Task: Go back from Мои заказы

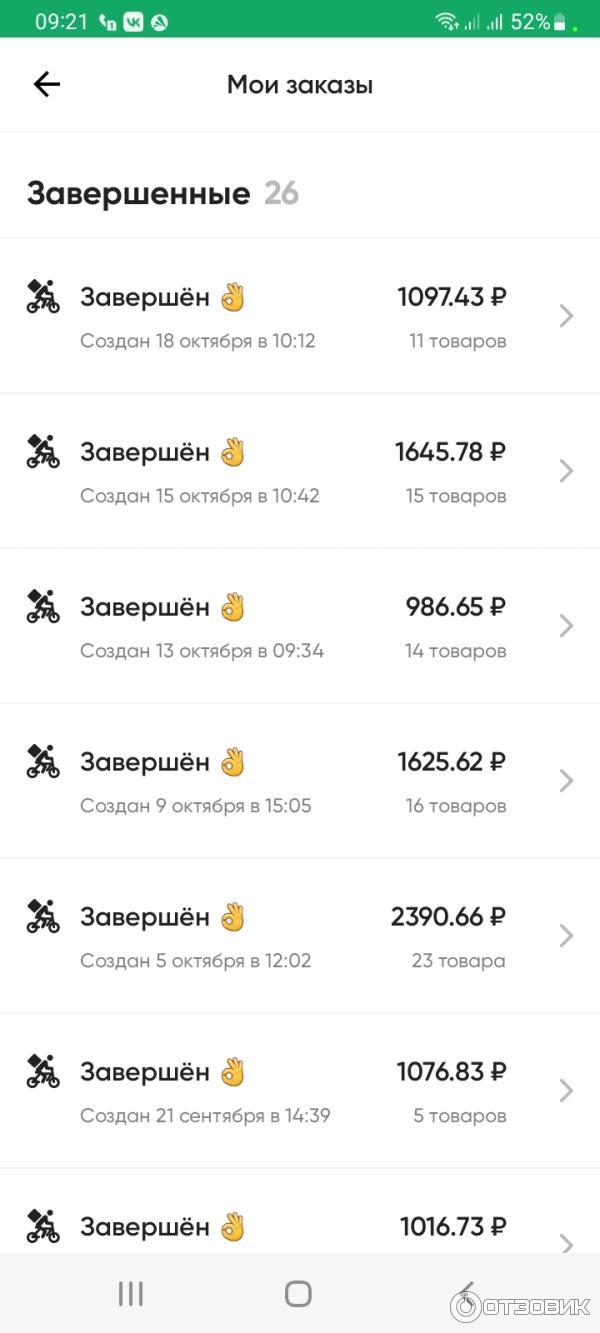Action: click(47, 85)
